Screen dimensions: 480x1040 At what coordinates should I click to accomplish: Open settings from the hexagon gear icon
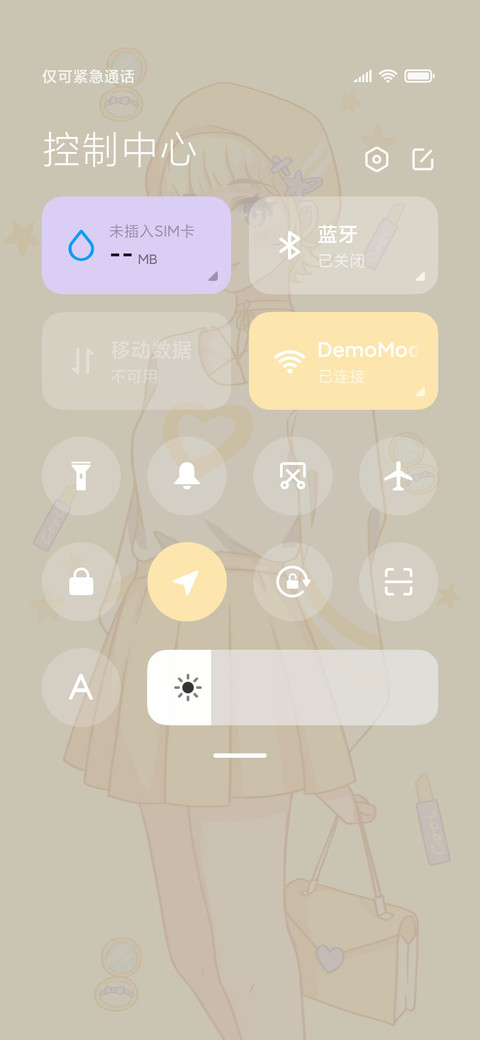point(377,159)
